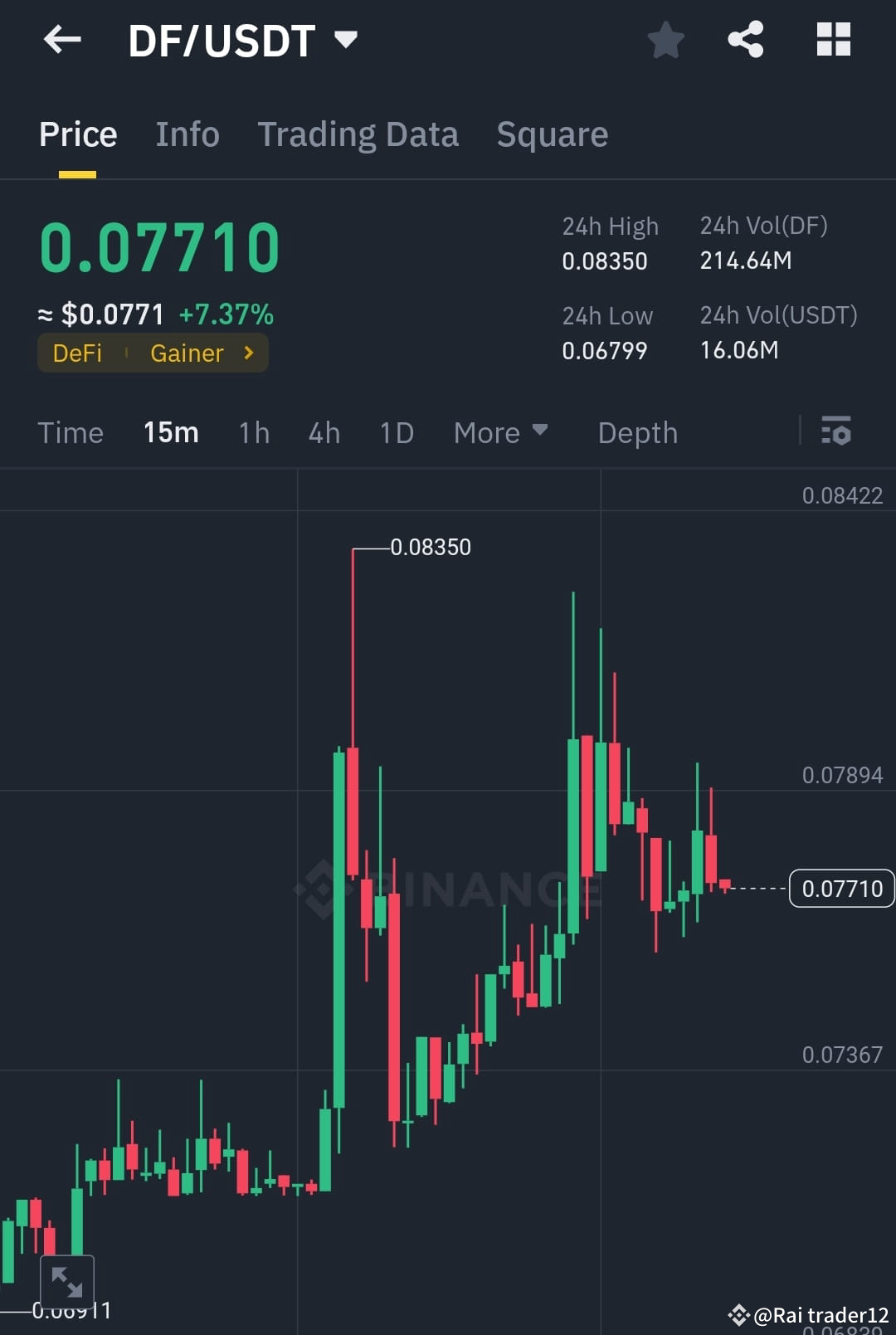Open the share options icon
The width and height of the screenshot is (896, 1335).
pos(745,39)
